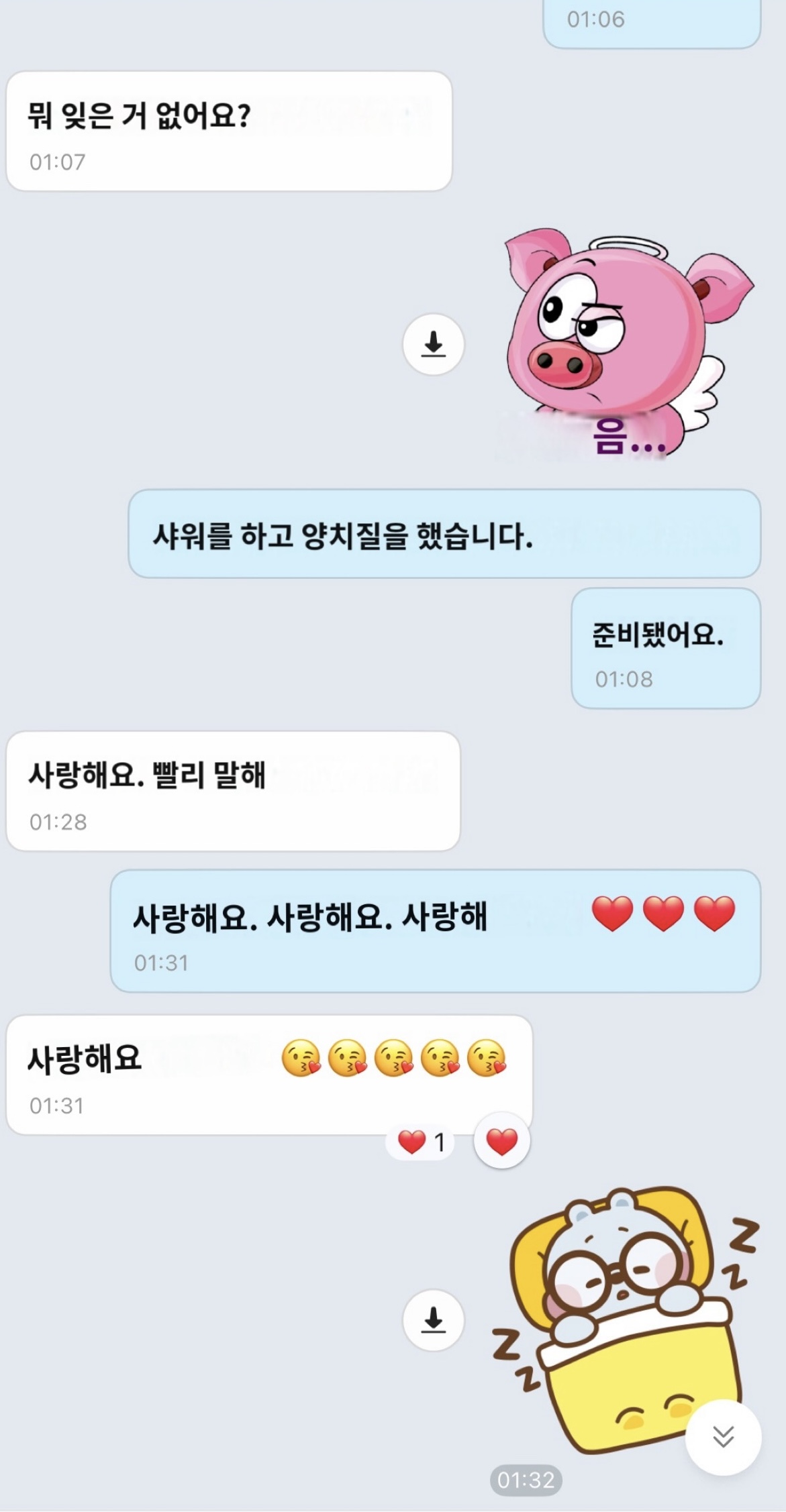The height and width of the screenshot is (1512, 786).
Task: Tap the heart reaction button under the 01:31 사랑해요 message
Action: [x=501, y=1141]
